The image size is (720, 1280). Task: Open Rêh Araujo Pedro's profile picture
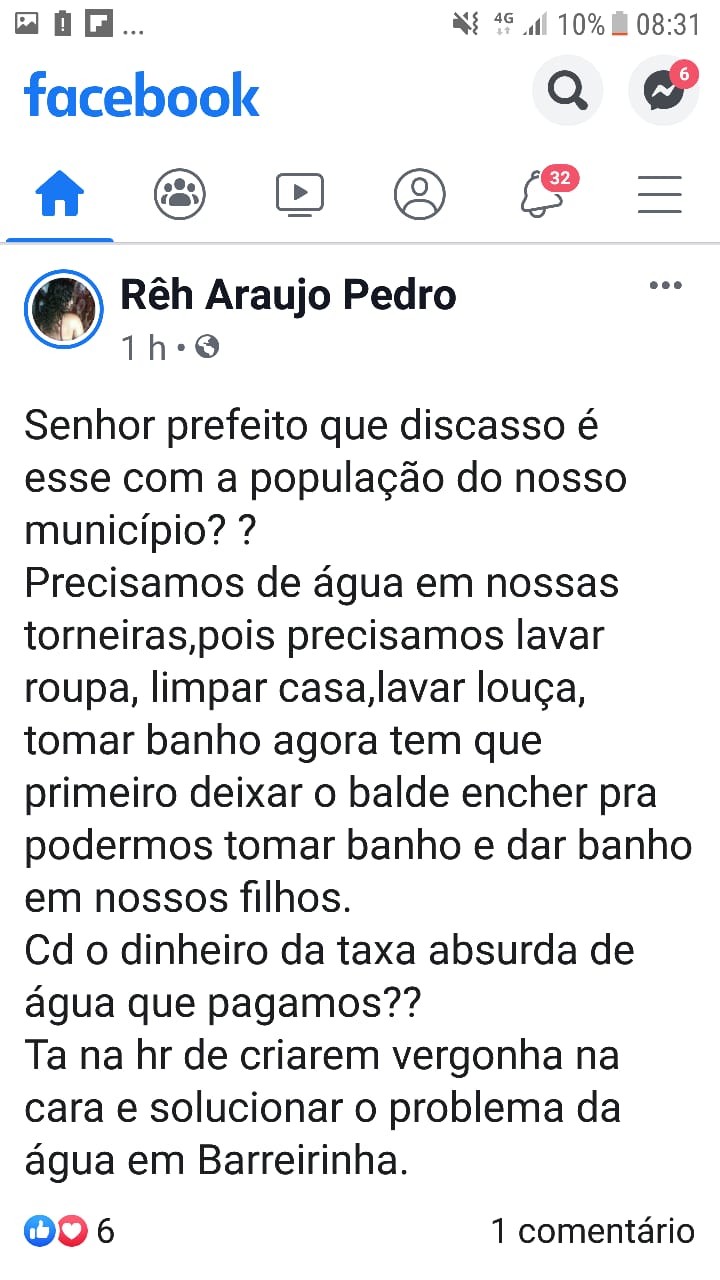64,309
